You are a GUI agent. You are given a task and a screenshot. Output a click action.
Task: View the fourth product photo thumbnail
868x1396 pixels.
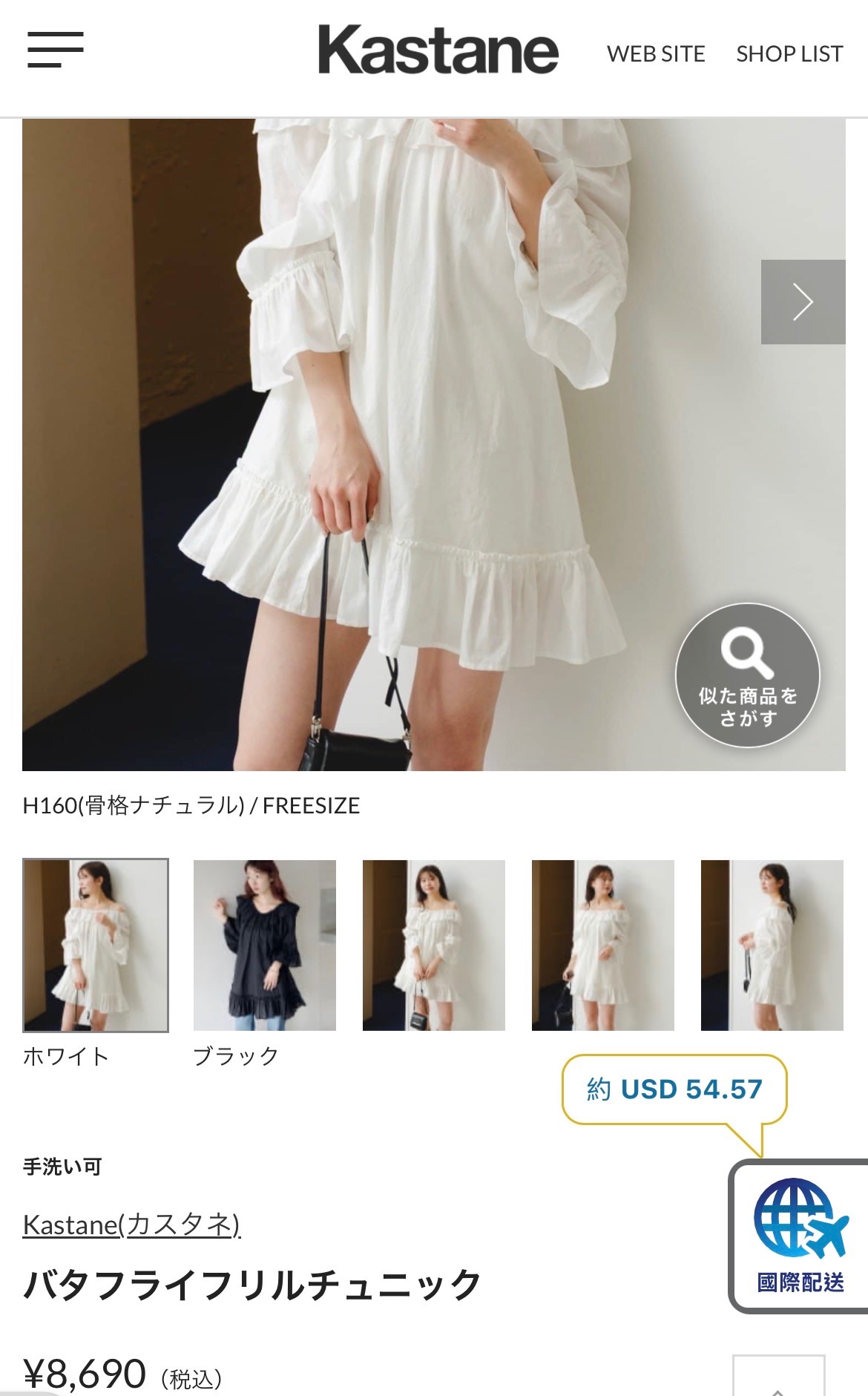tap(603, 945)
